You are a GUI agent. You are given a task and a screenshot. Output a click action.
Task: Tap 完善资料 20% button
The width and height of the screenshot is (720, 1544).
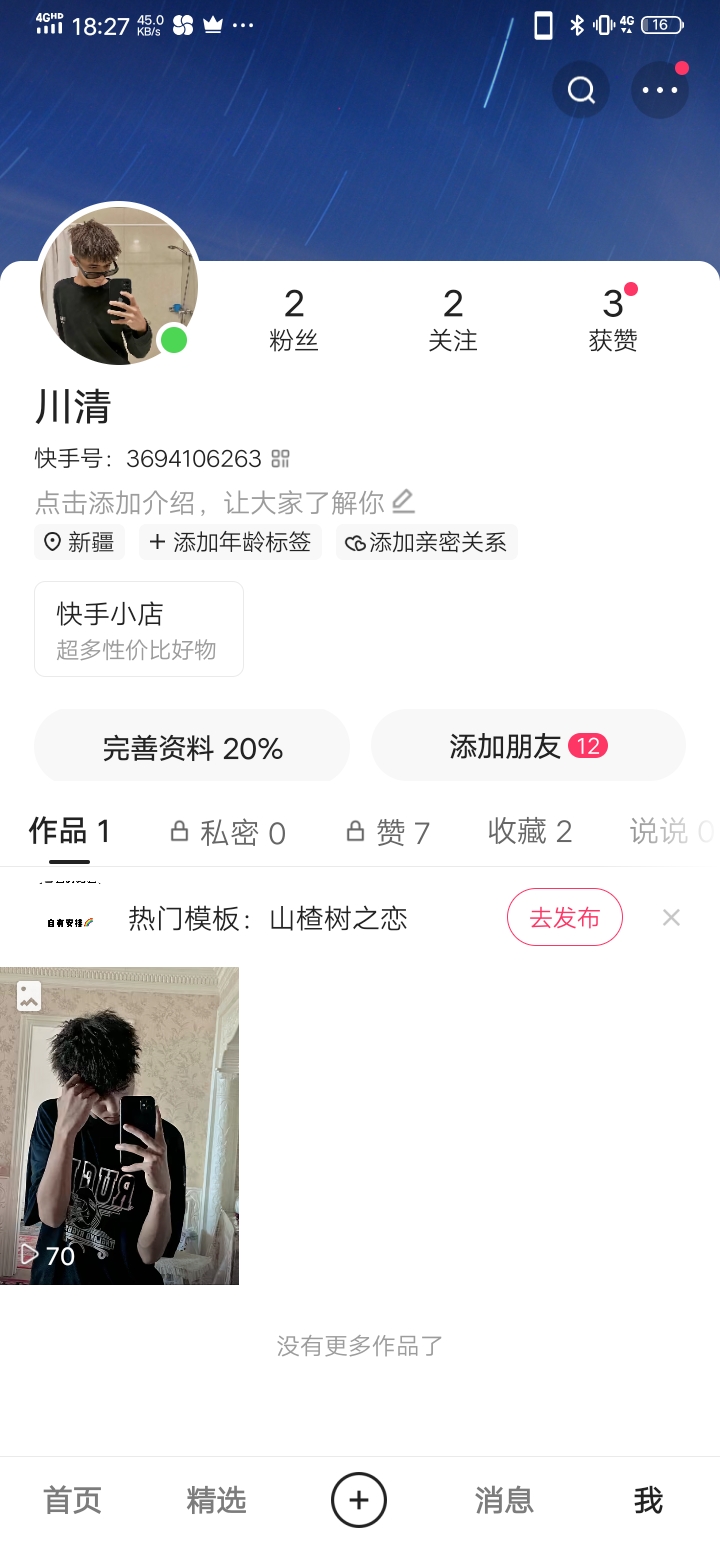click(192, 747)
